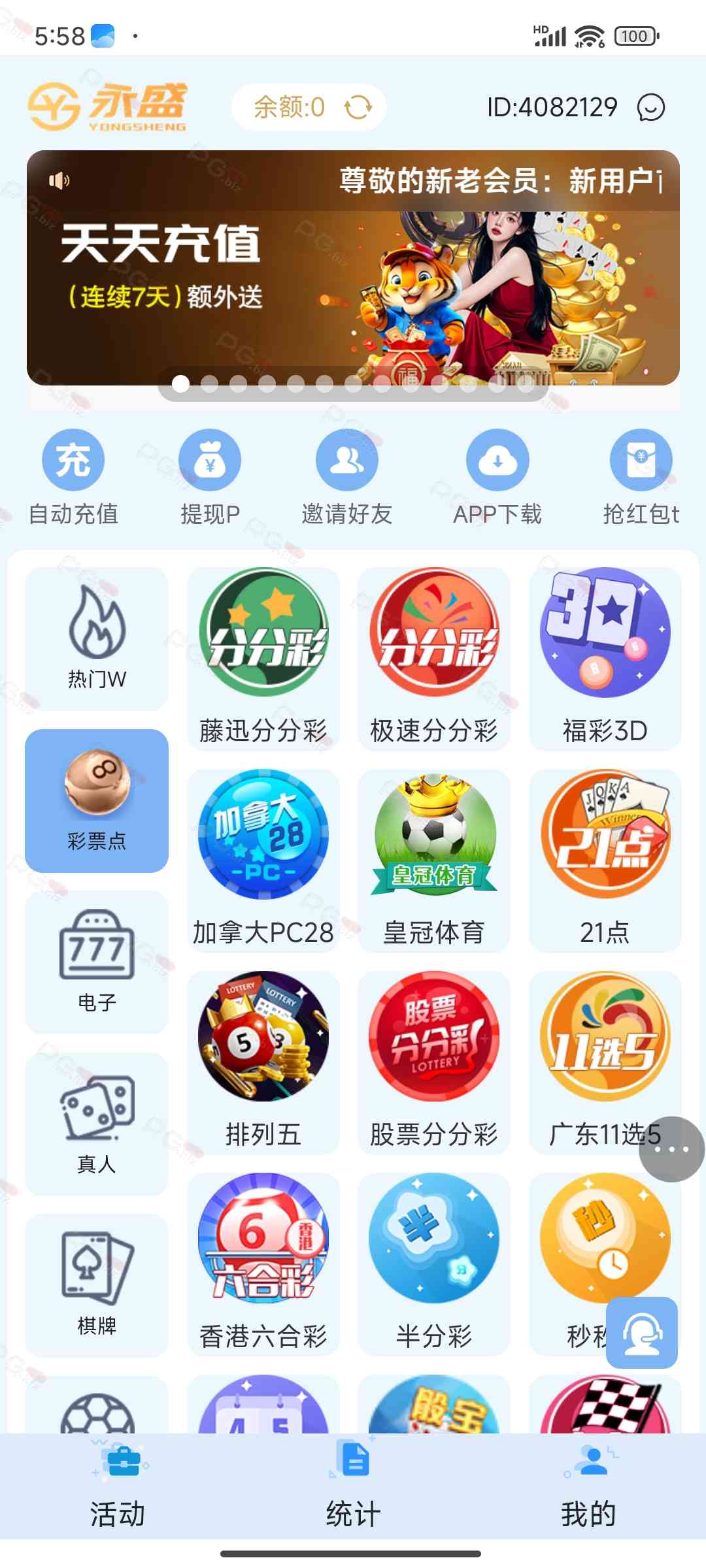Launch the 加拿大PC28 game
This screenshot has height=1568, width=706.
(263, 860)
